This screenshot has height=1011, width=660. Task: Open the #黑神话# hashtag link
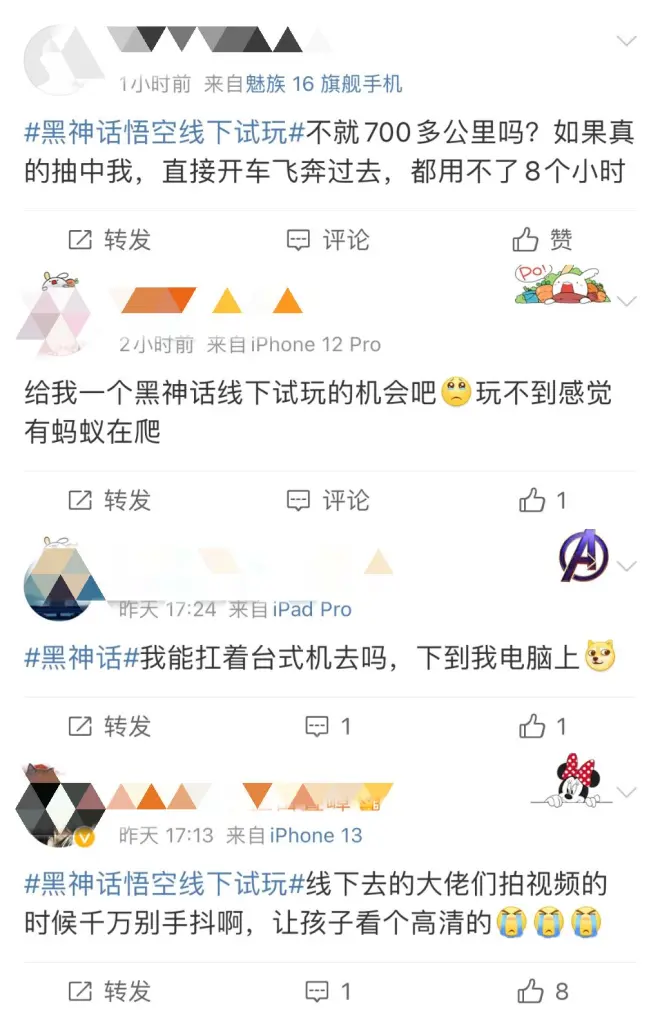click(x=81, y=657)
